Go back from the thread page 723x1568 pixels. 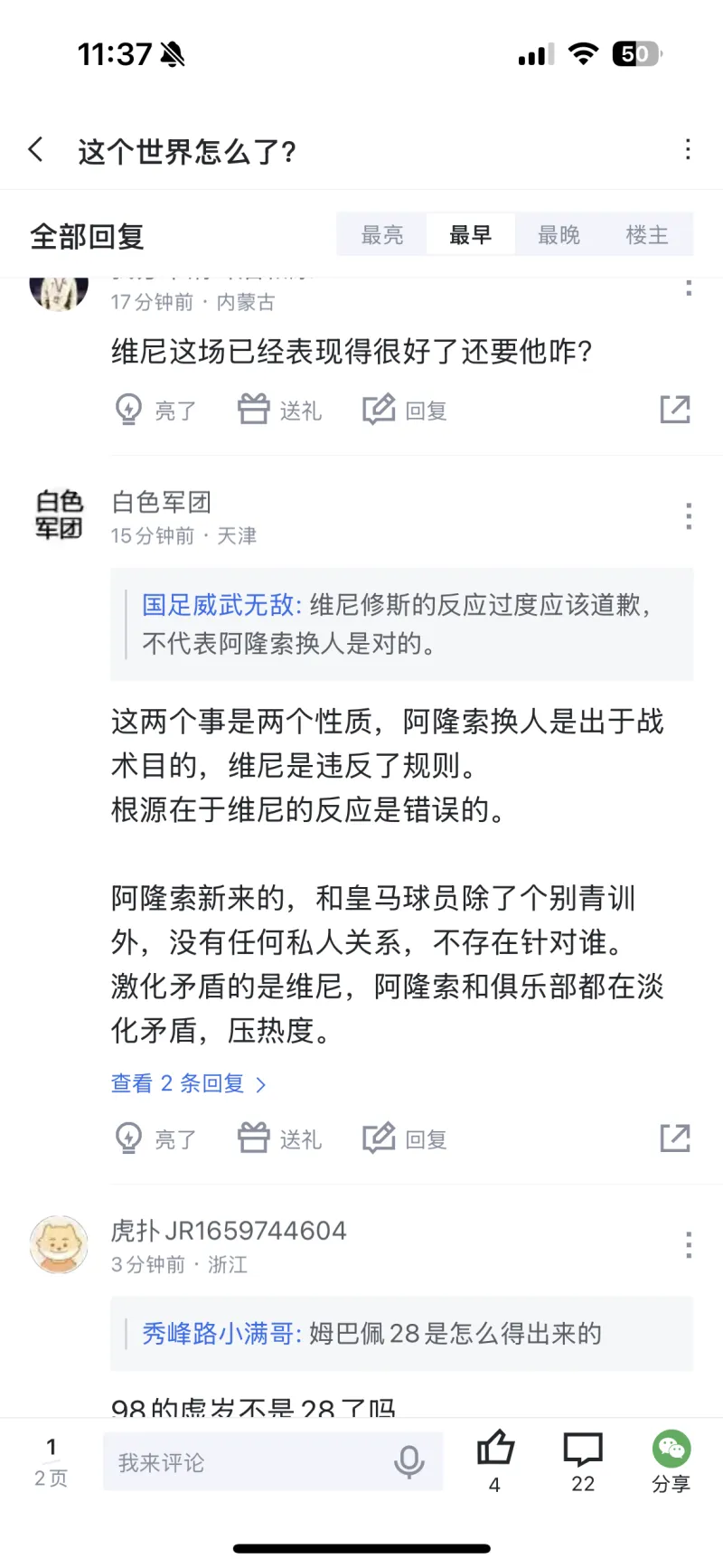(36, 149)
